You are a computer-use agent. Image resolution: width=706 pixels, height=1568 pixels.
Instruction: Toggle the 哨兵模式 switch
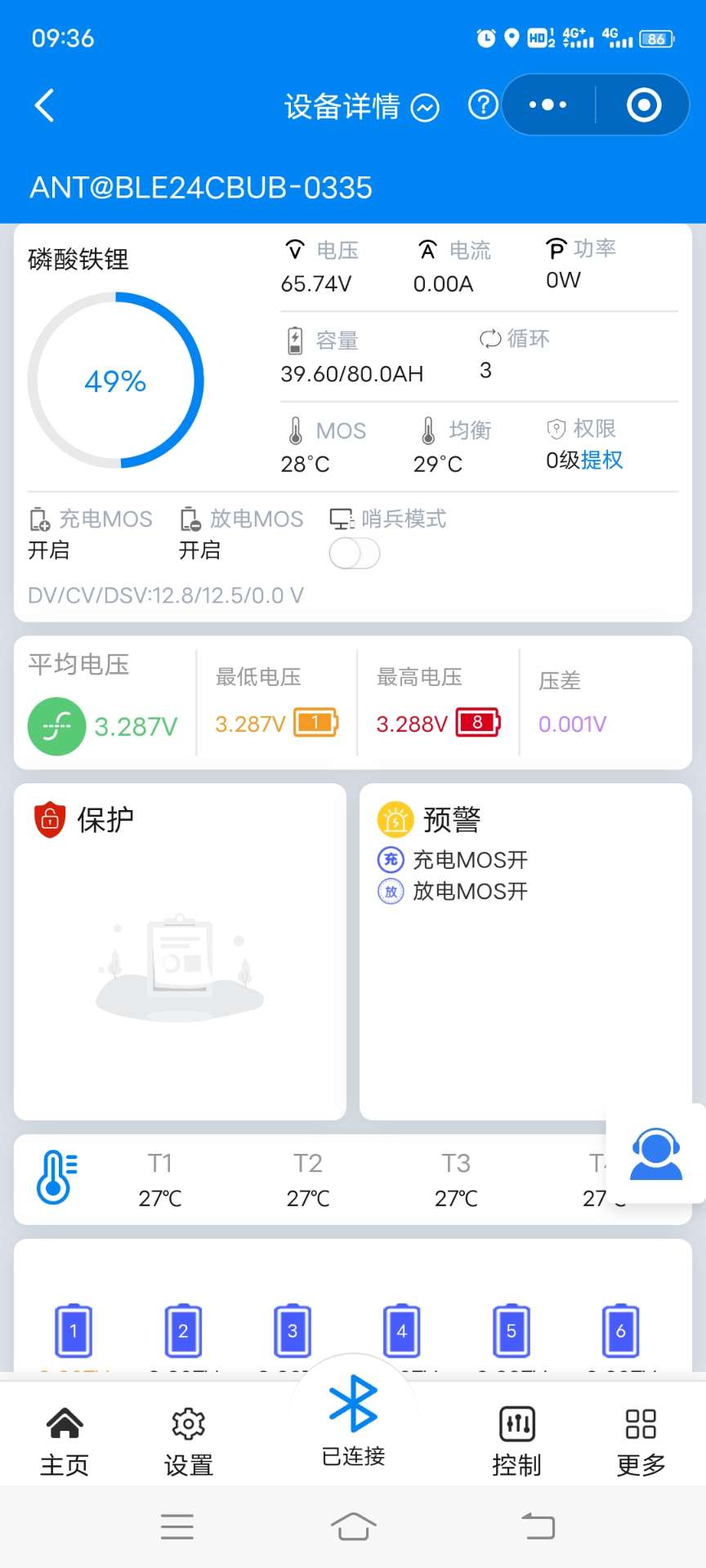[355, 554]
